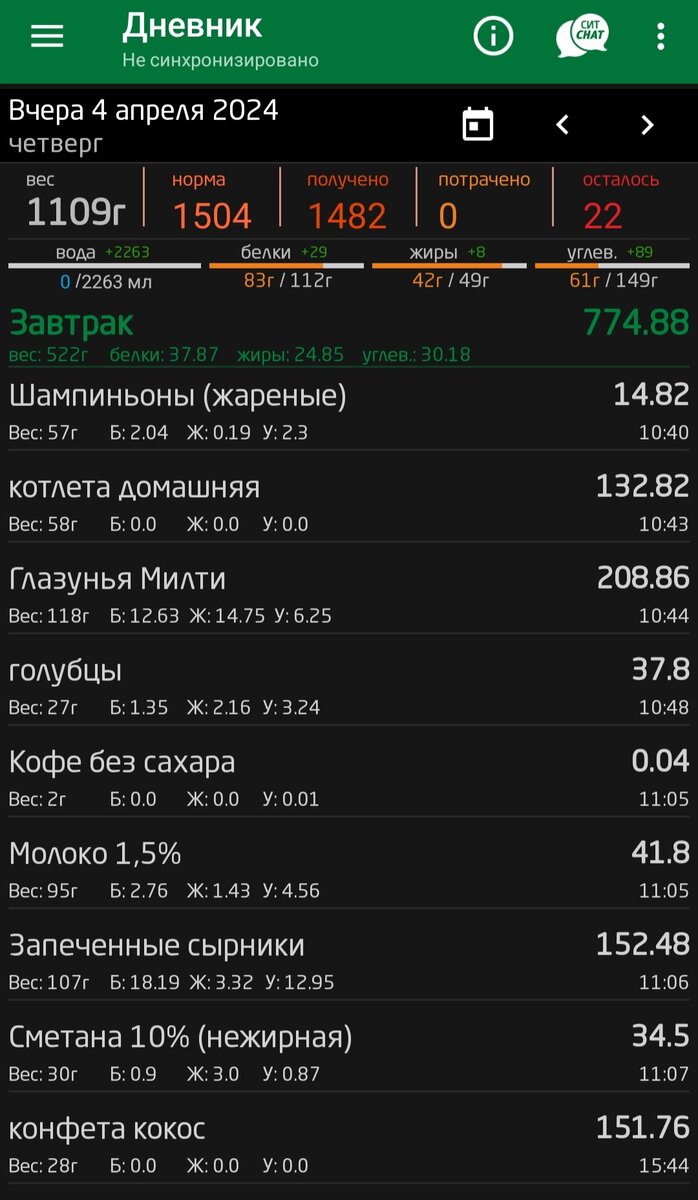Viewport: 698px width, 1200px height.
Task: Open the three-dot overflow menu
Action: pos(660,37)
